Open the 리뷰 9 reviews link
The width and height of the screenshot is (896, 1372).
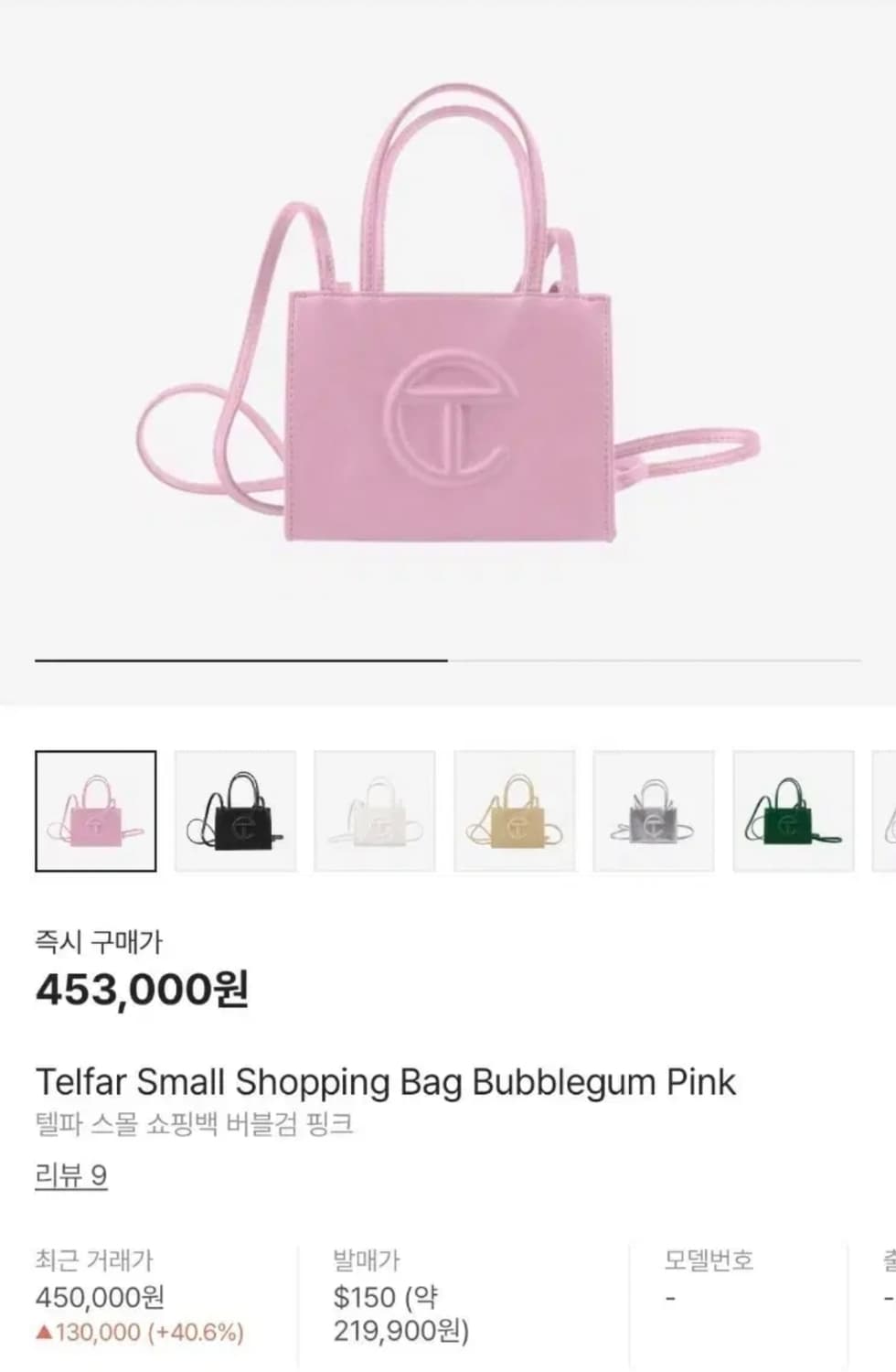(71, 1177)
